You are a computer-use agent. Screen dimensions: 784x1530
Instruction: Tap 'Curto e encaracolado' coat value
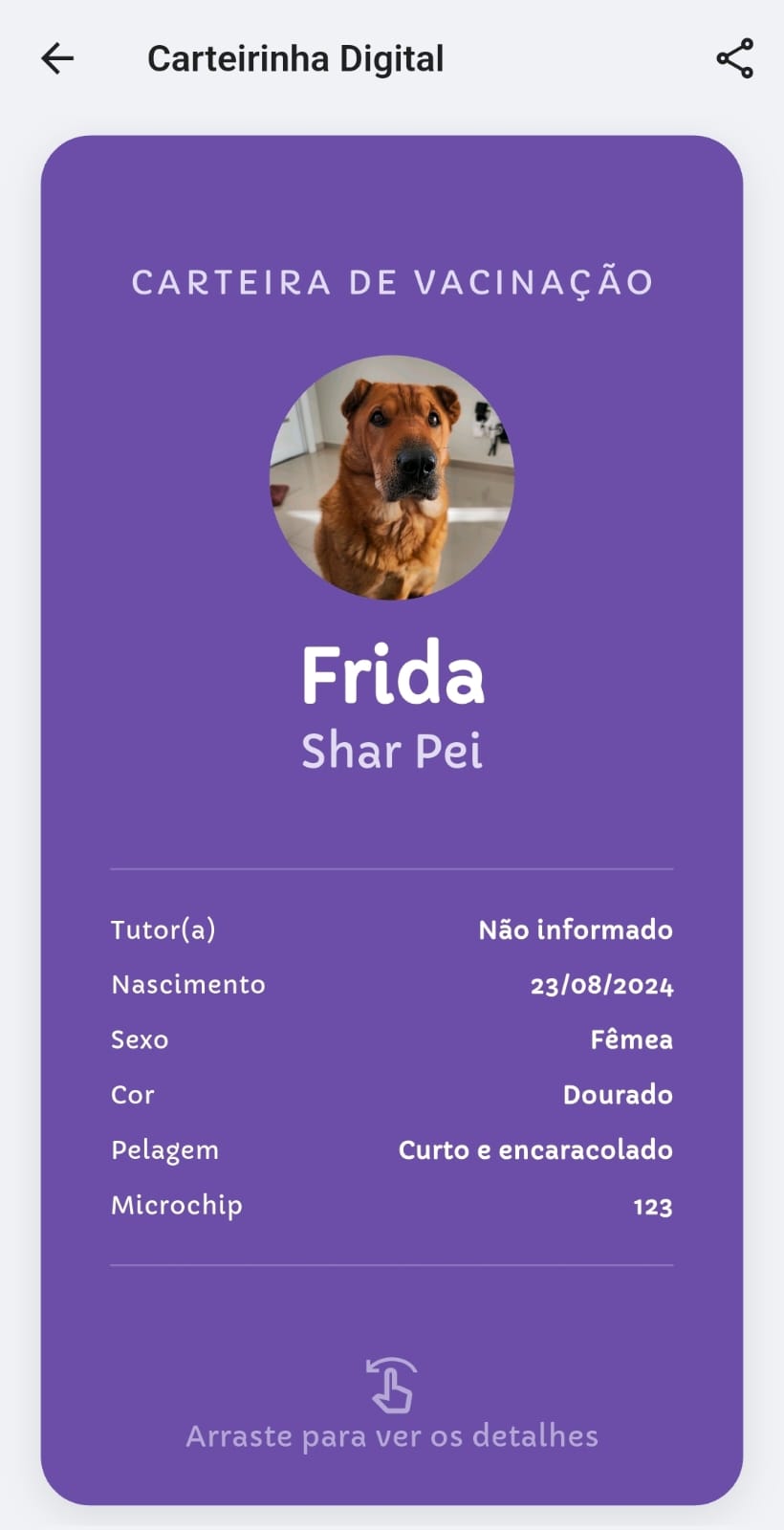pos(534,1150)
